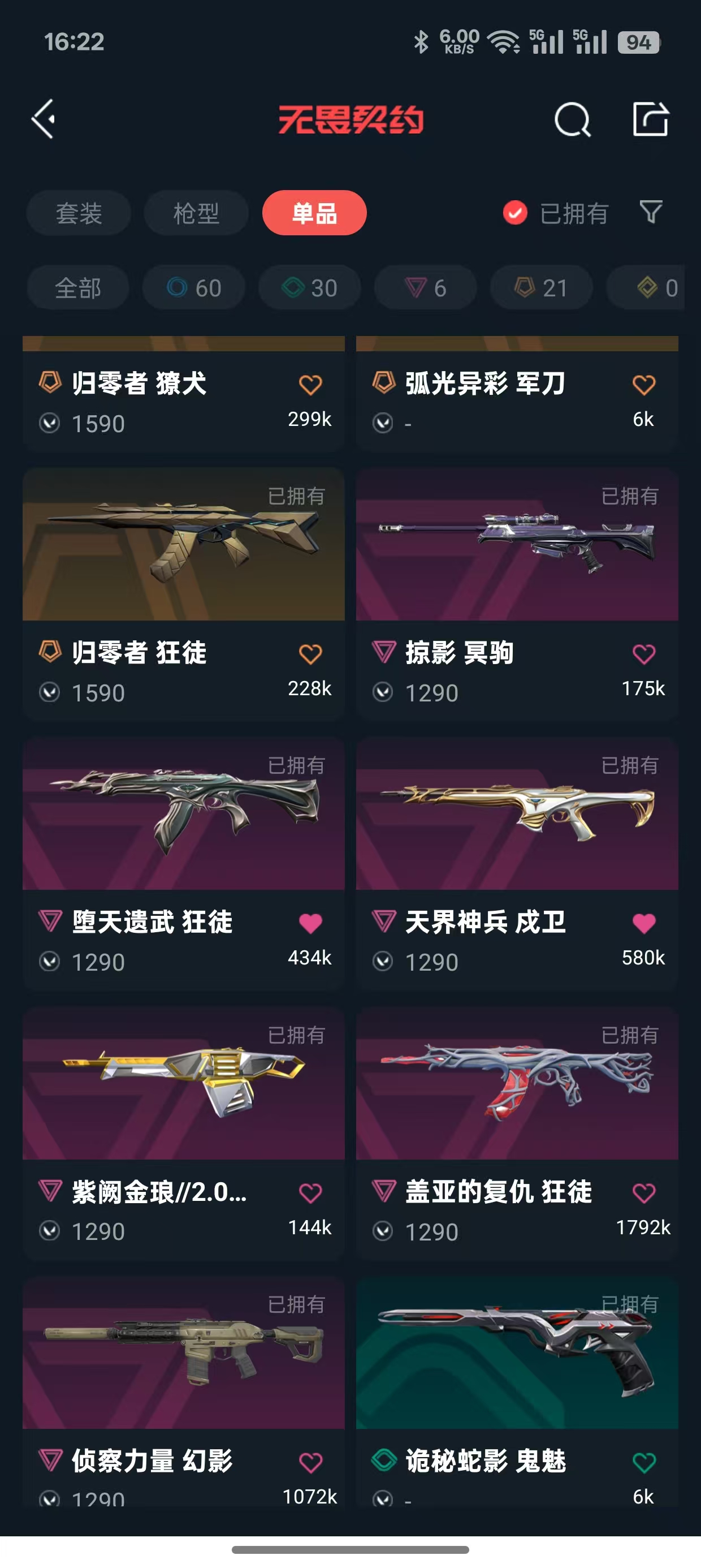
Task: Switch to the 套装 tab
Action: click(79, 213)
